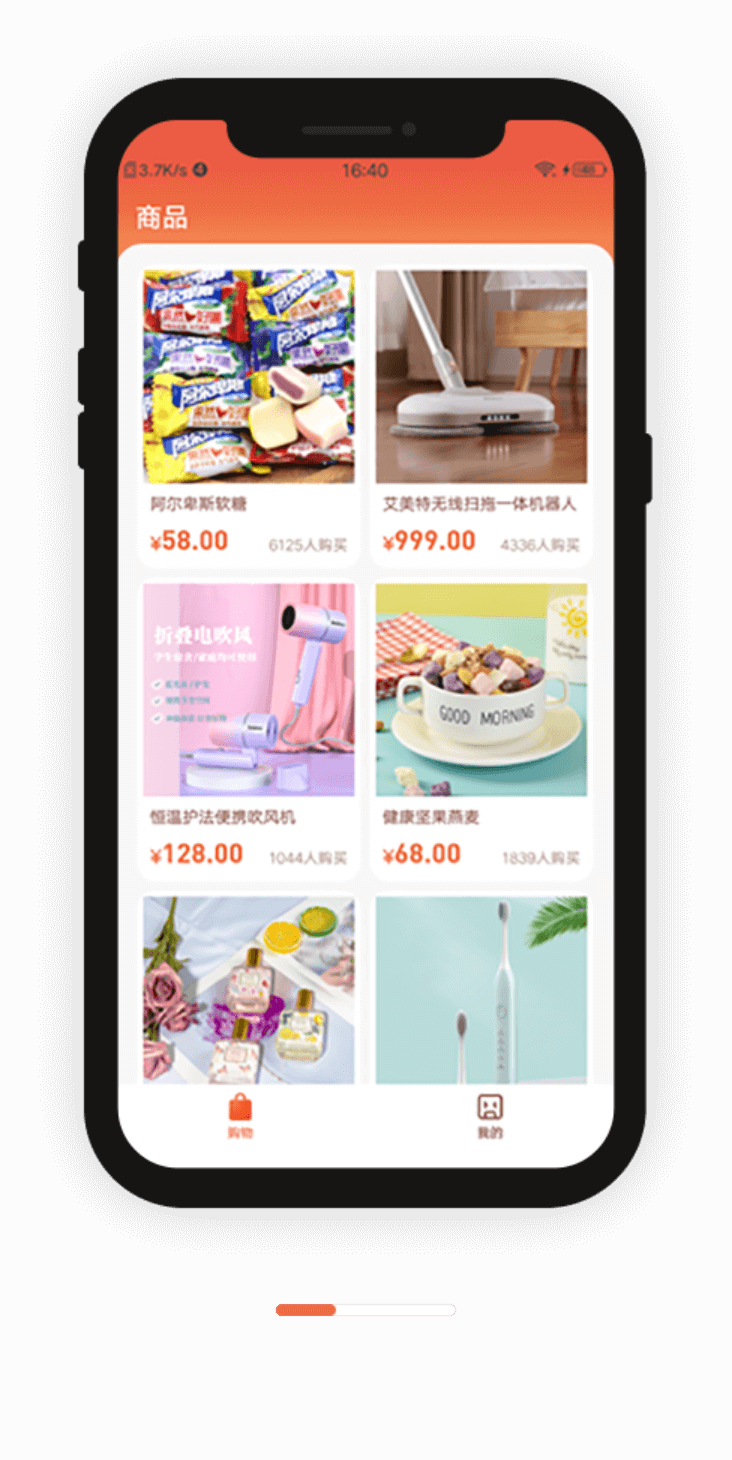Switch to the 我的 tab

(x=489, y=1116)
